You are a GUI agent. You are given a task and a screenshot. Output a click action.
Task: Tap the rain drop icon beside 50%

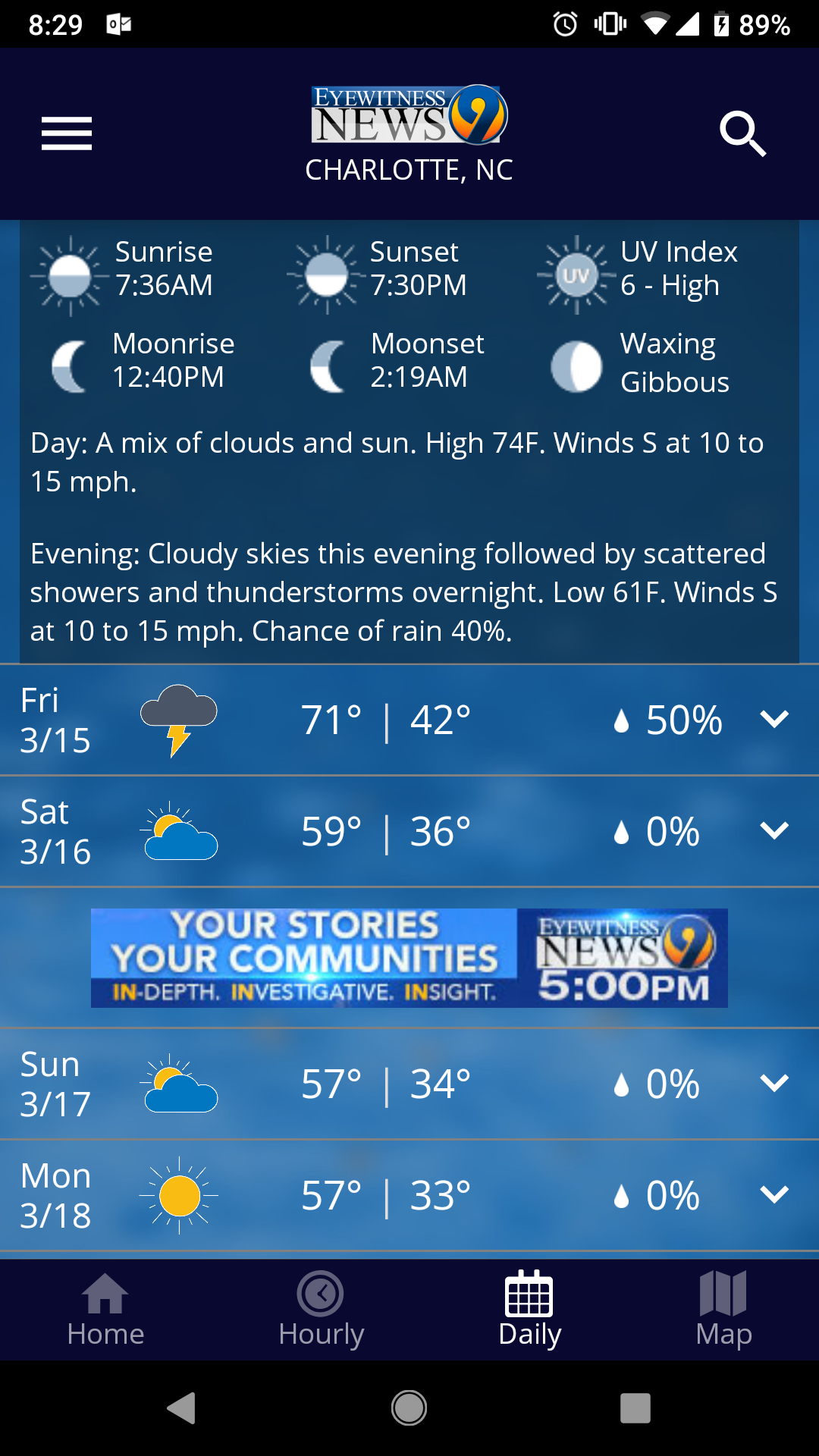click(x=623, y=720)
